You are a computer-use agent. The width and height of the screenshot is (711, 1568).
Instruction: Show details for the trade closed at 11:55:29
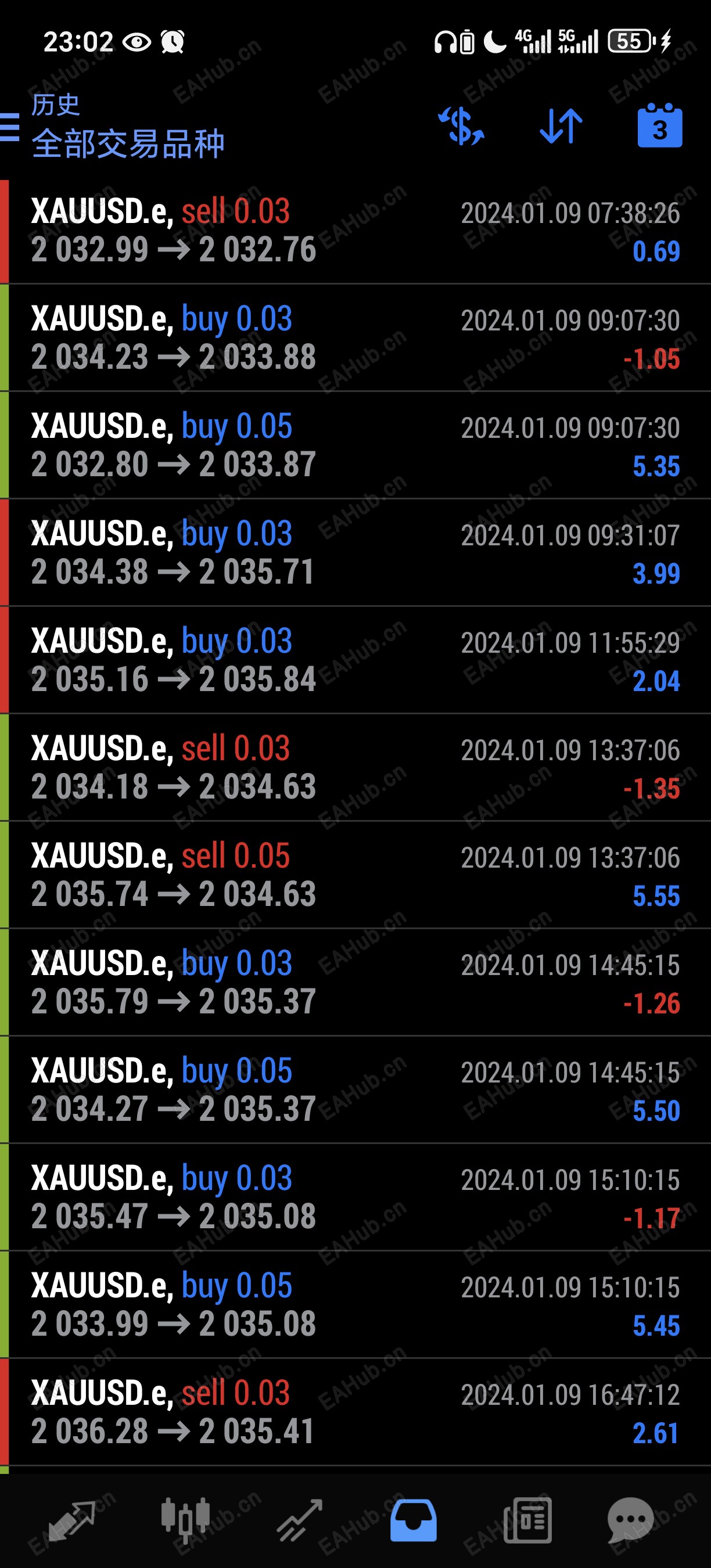tap(355, 660)
